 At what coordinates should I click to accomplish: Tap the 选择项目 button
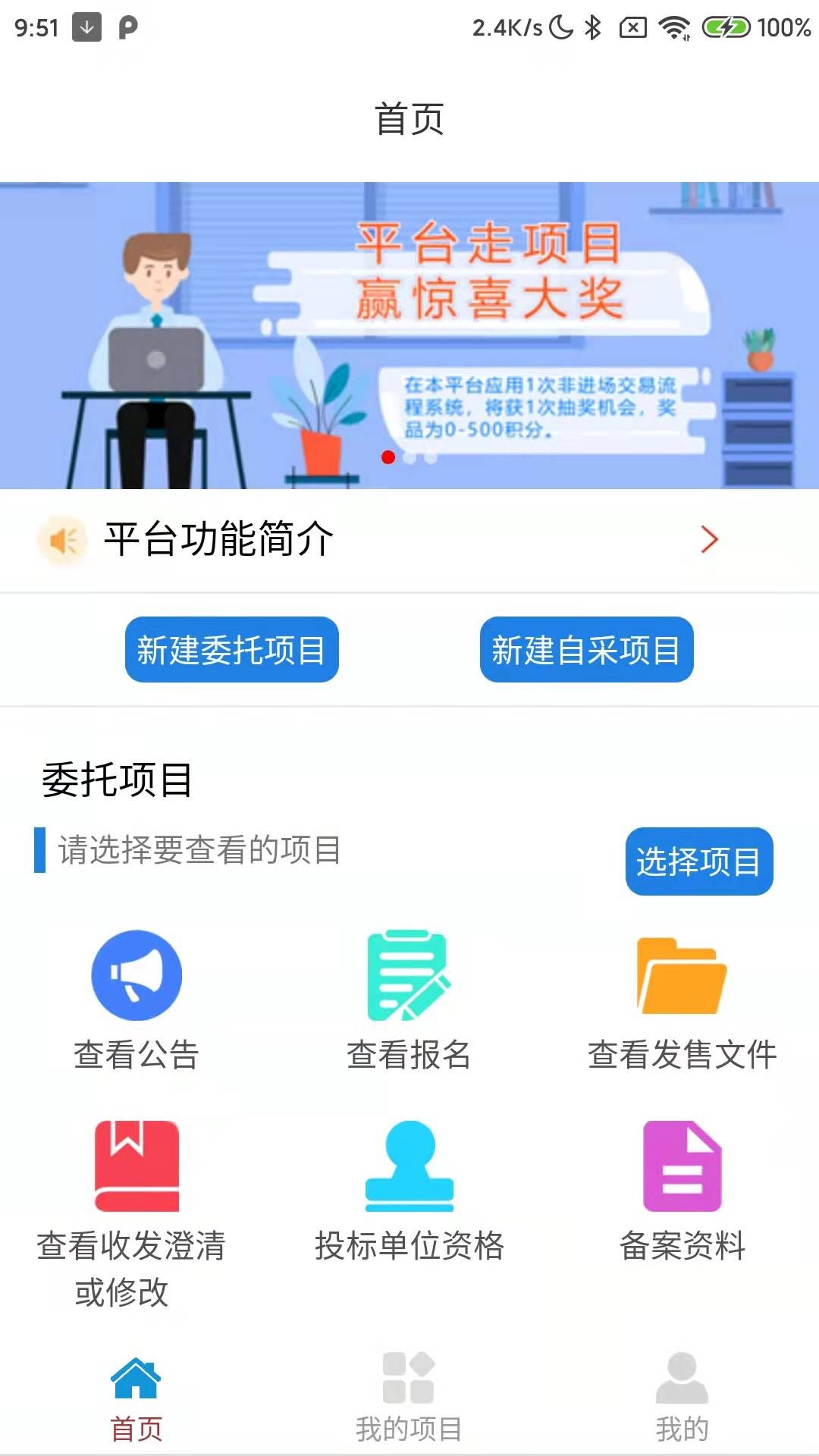coord(698,861)
